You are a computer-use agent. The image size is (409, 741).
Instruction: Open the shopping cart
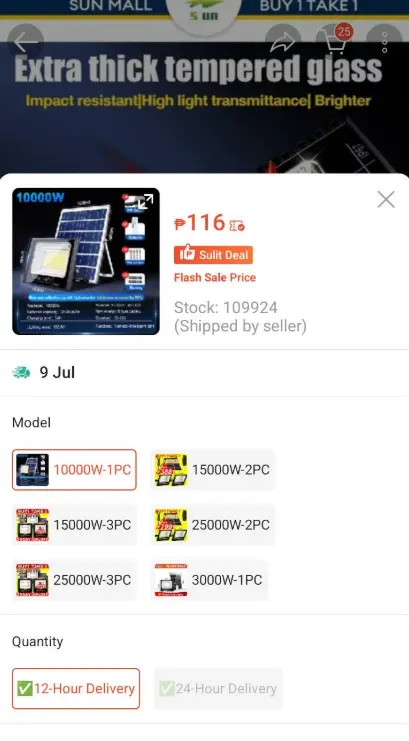pos(334,42)
